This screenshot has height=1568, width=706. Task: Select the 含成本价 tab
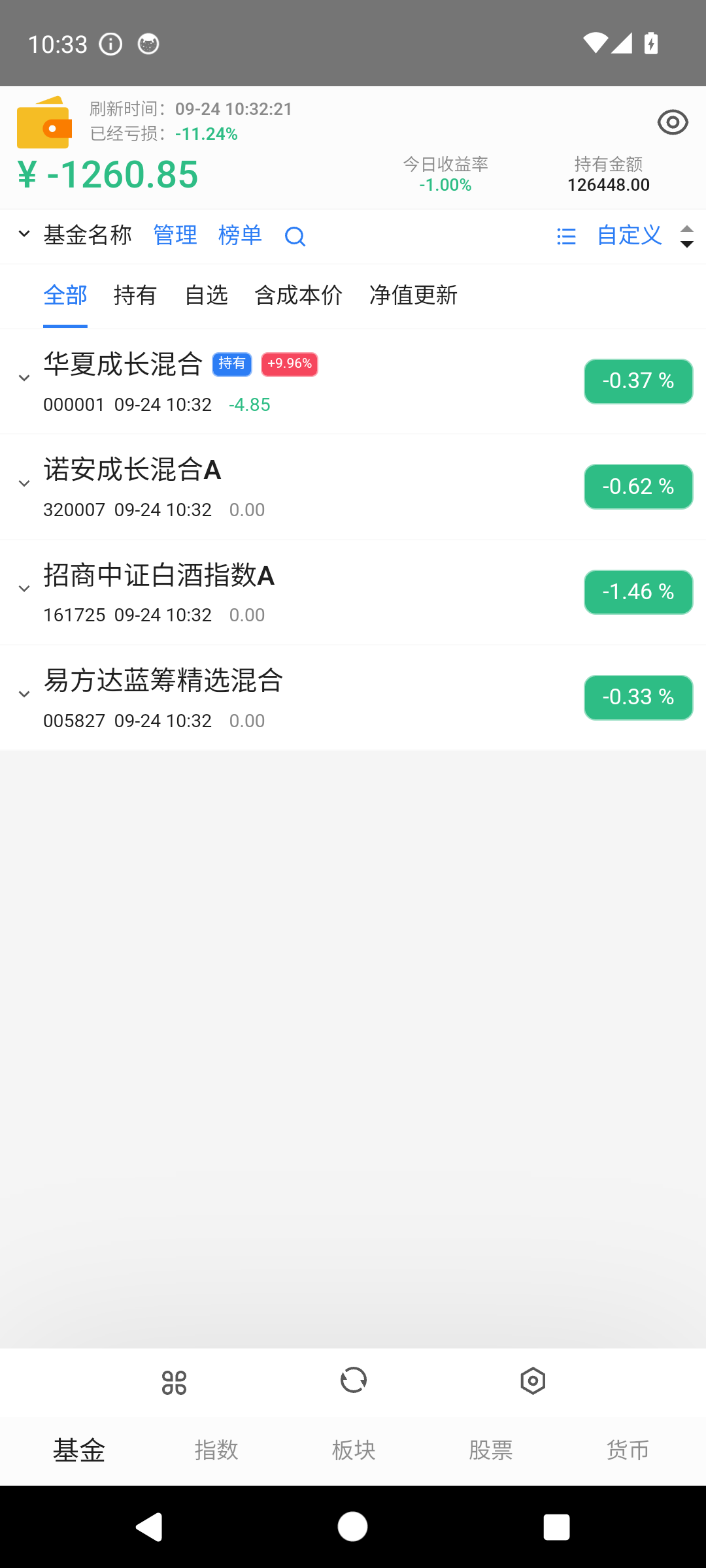pos(299,295)
